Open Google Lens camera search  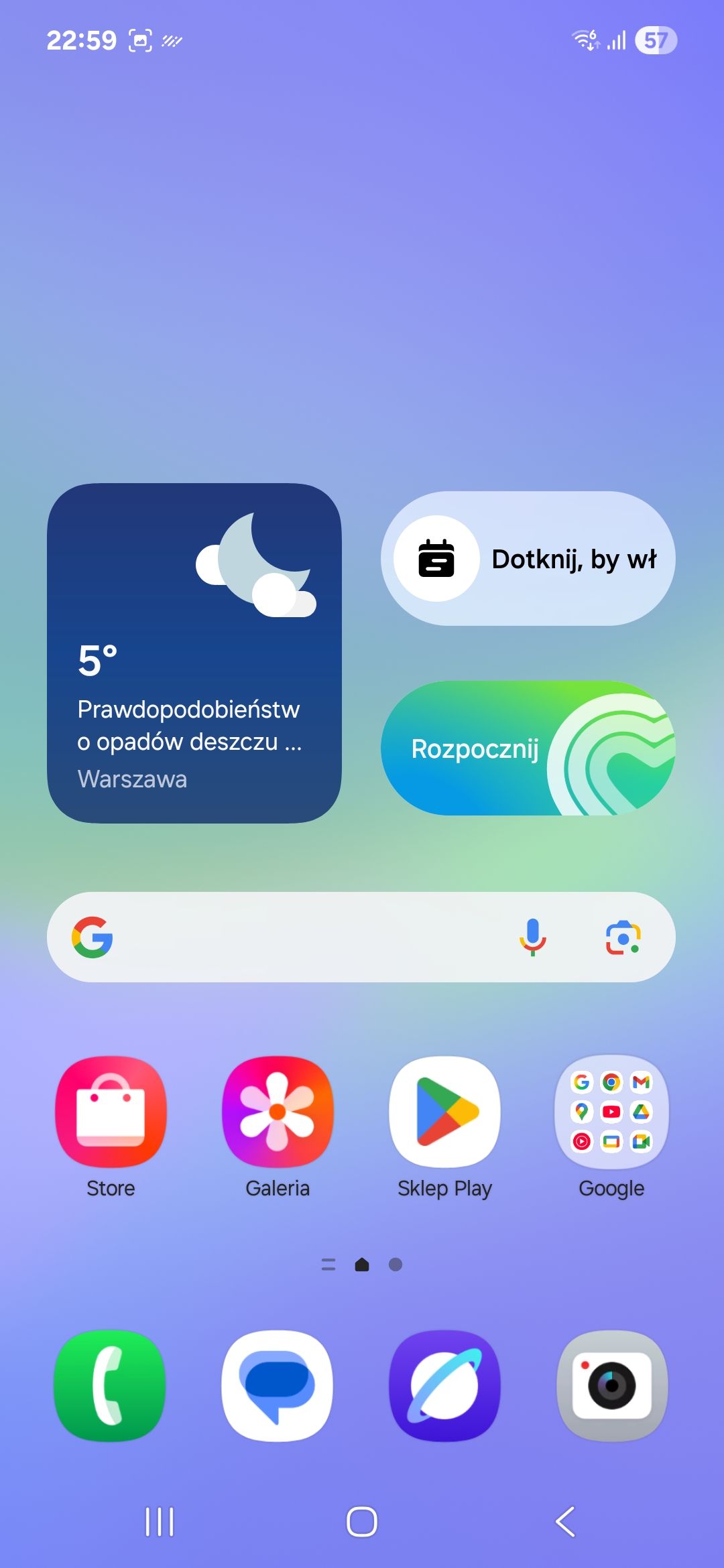click(x=623, y=937)
